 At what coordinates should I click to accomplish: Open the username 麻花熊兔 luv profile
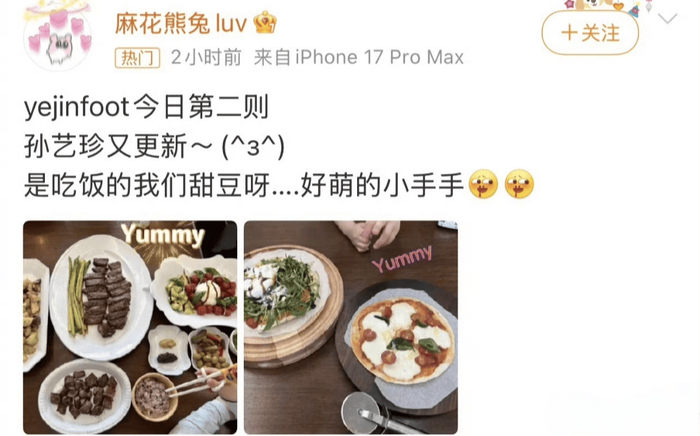tap(181, 23)
